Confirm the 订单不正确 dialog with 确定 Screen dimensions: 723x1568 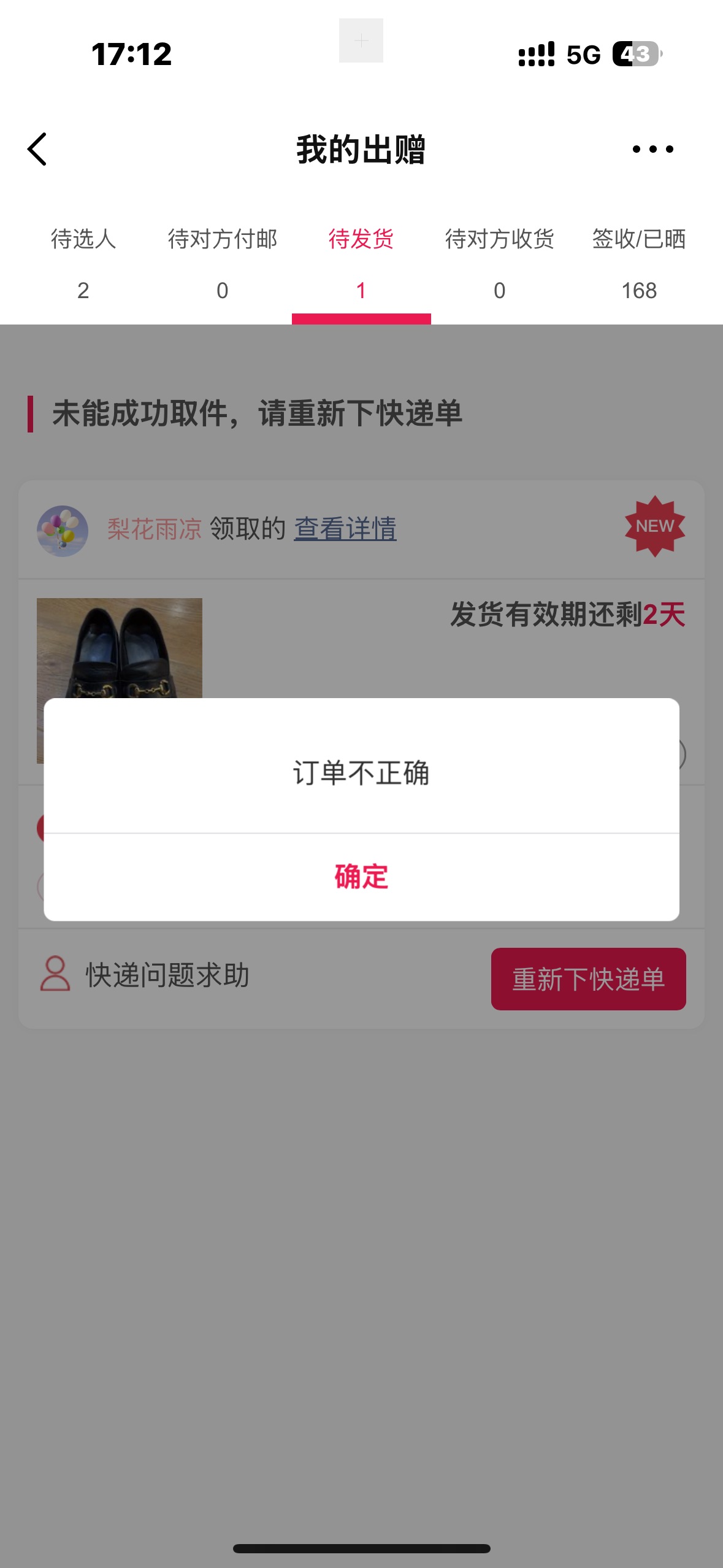point(361,877)
